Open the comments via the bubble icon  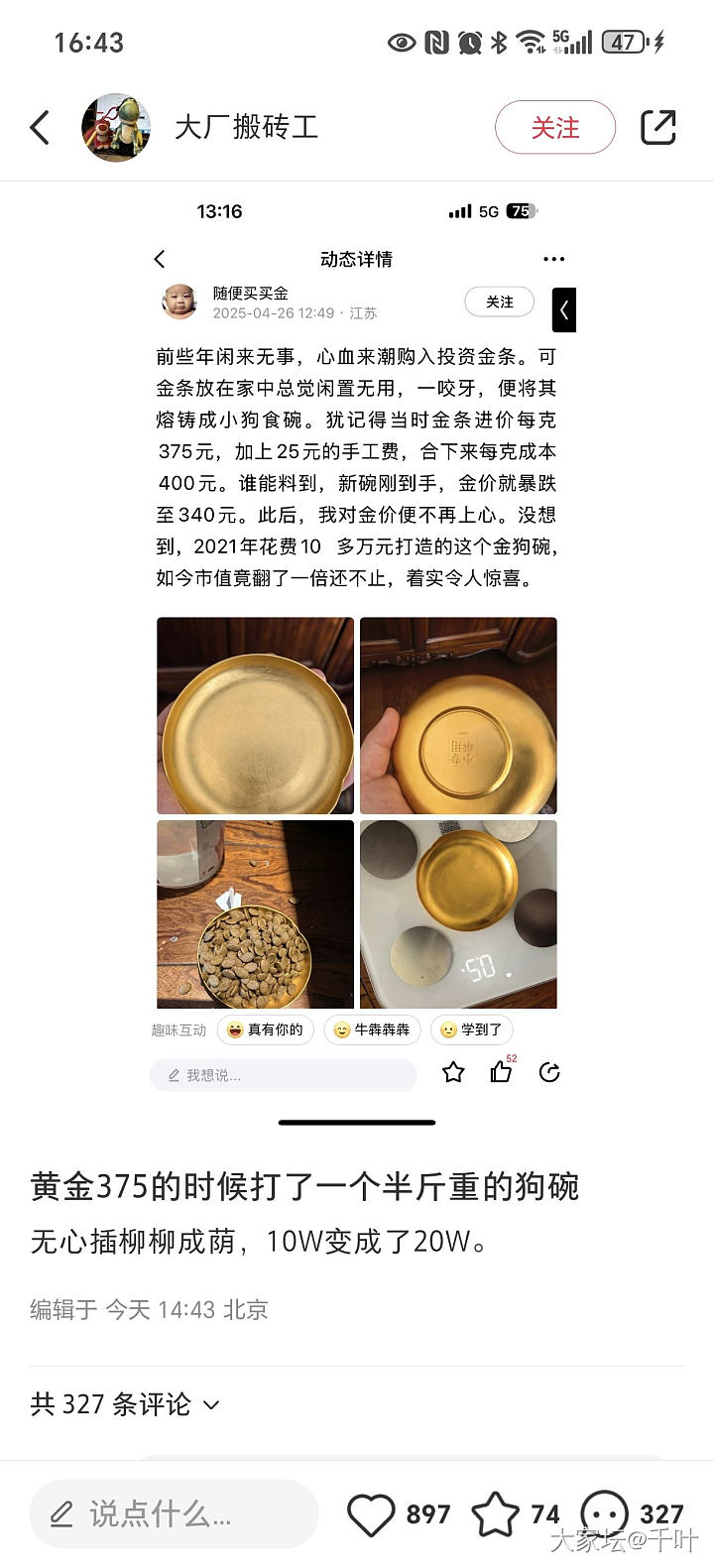click(x=604, y=1514)
